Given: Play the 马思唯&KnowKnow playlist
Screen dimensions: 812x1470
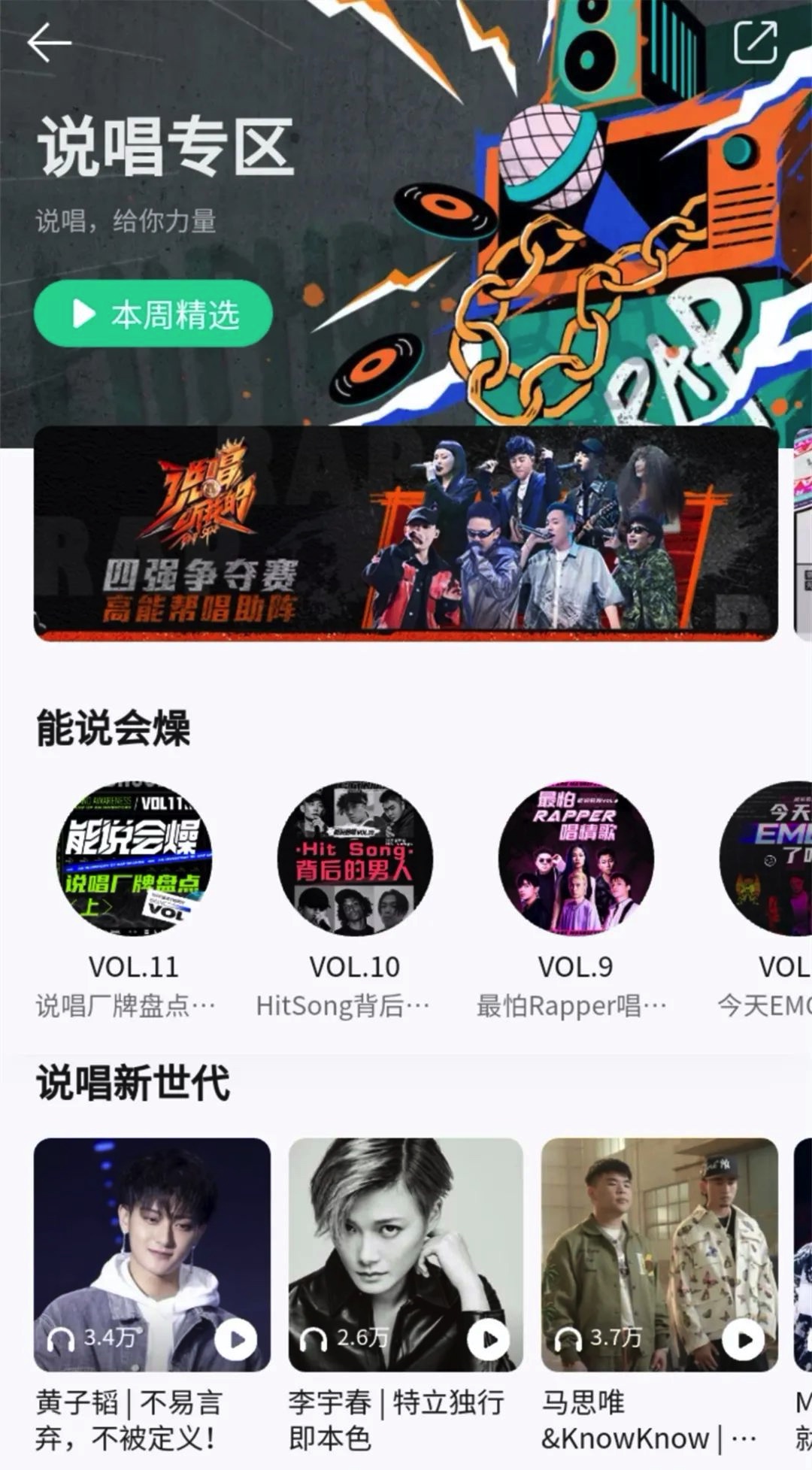Looking at the screenshot, I should 743,1340.
